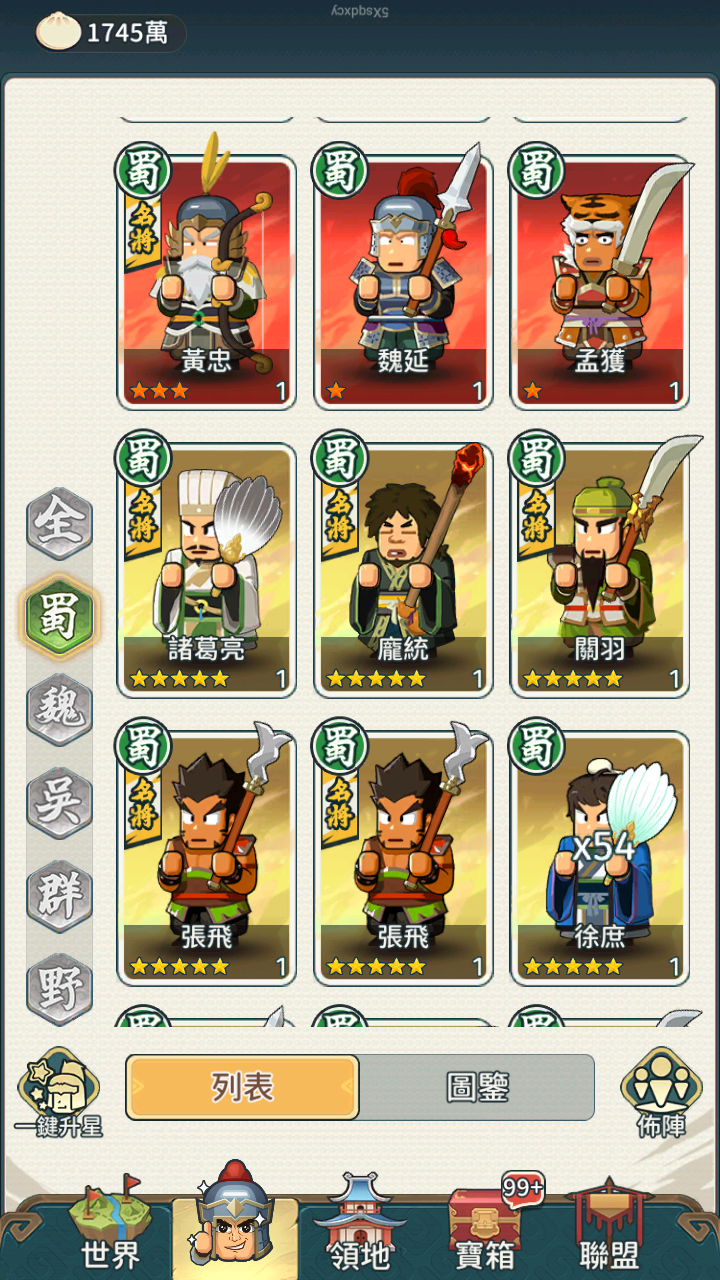
Task: Filter heroes by 魏 faction
Action: pos(60,709)
